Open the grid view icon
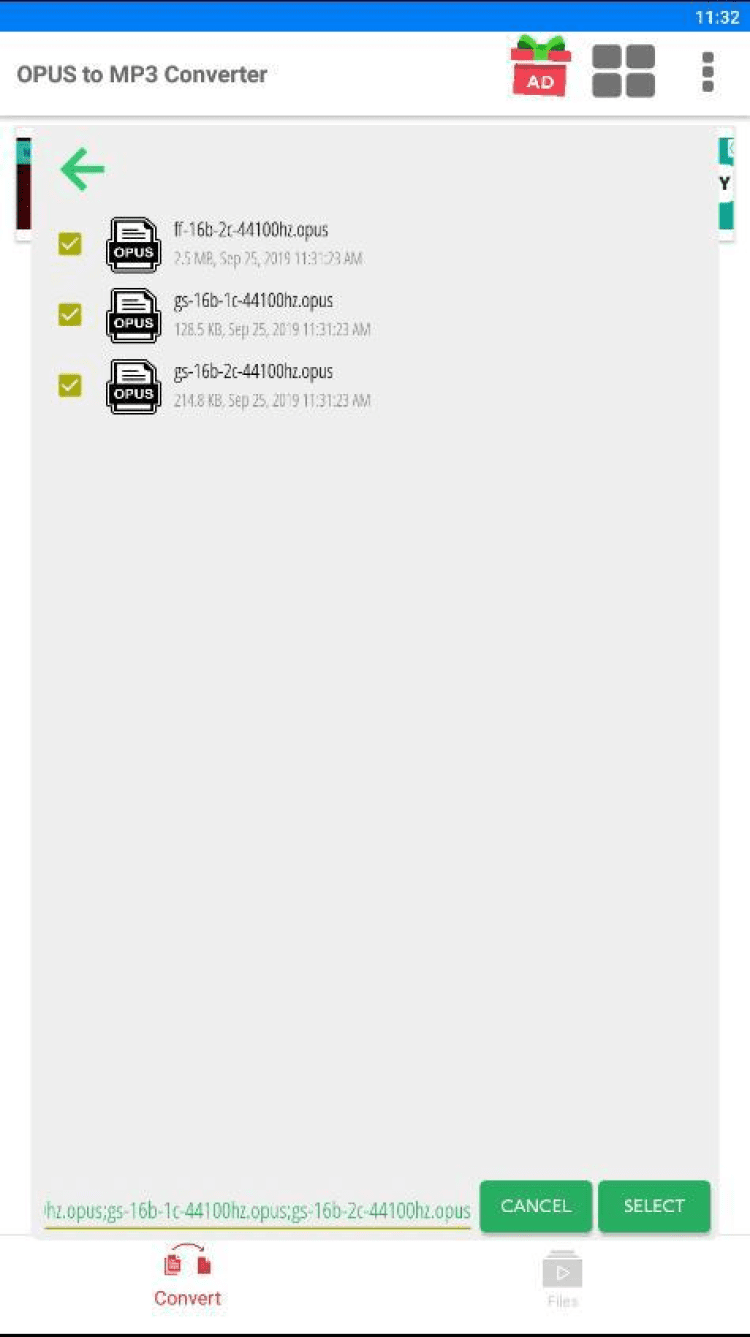Viewport: 750px width, 1337px height. pyautogui.click(x=623, y=72)
